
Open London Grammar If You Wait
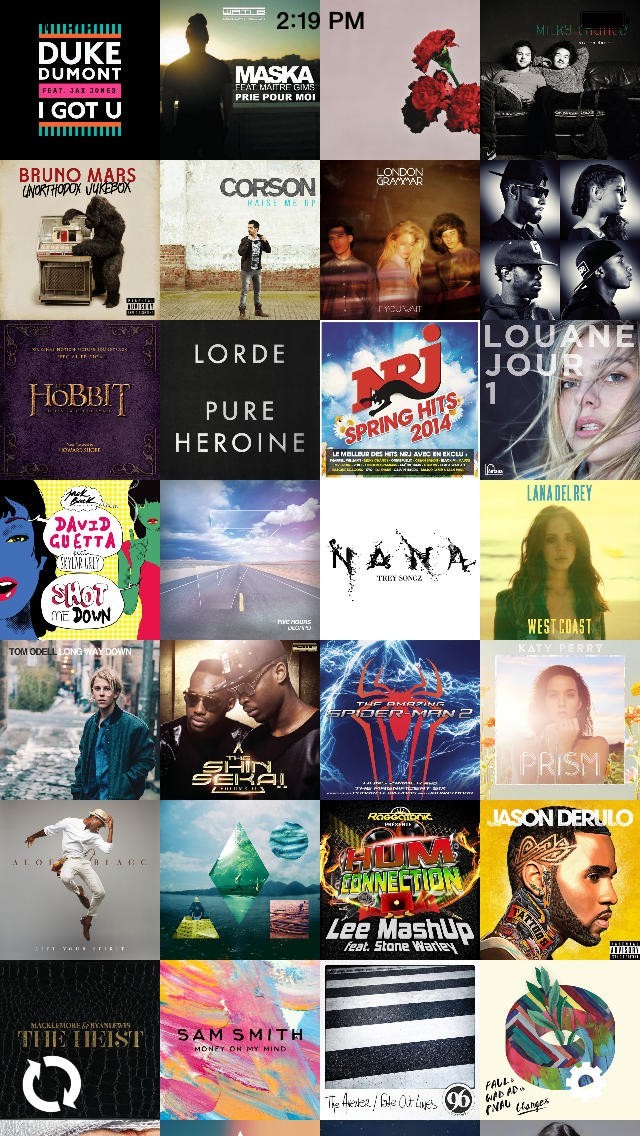tap(400, 240)
